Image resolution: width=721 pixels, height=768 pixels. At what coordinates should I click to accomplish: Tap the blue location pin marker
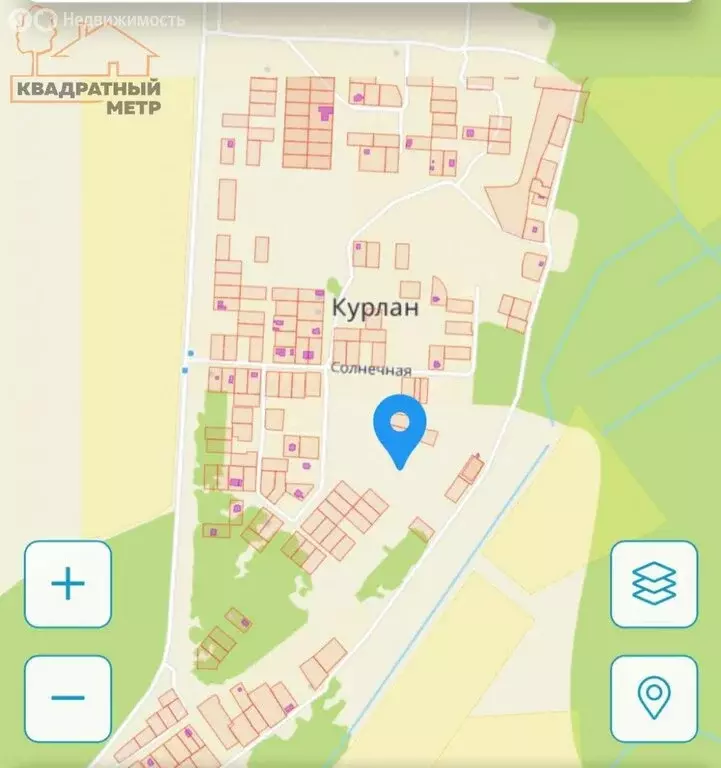point(400,429)
